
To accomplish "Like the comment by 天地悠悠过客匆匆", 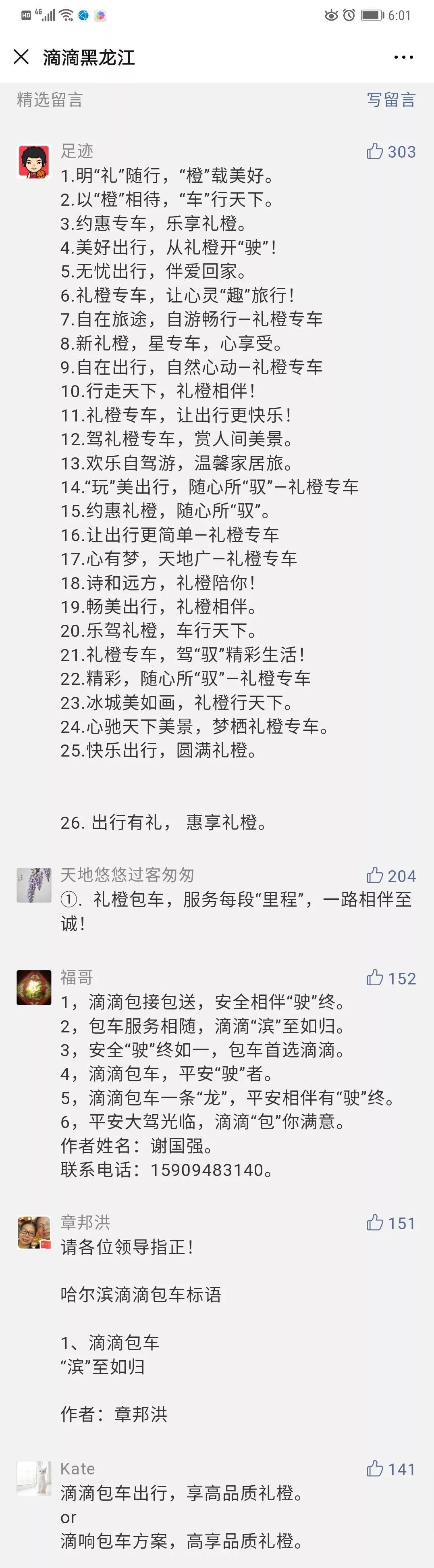I will click(376, 875).
